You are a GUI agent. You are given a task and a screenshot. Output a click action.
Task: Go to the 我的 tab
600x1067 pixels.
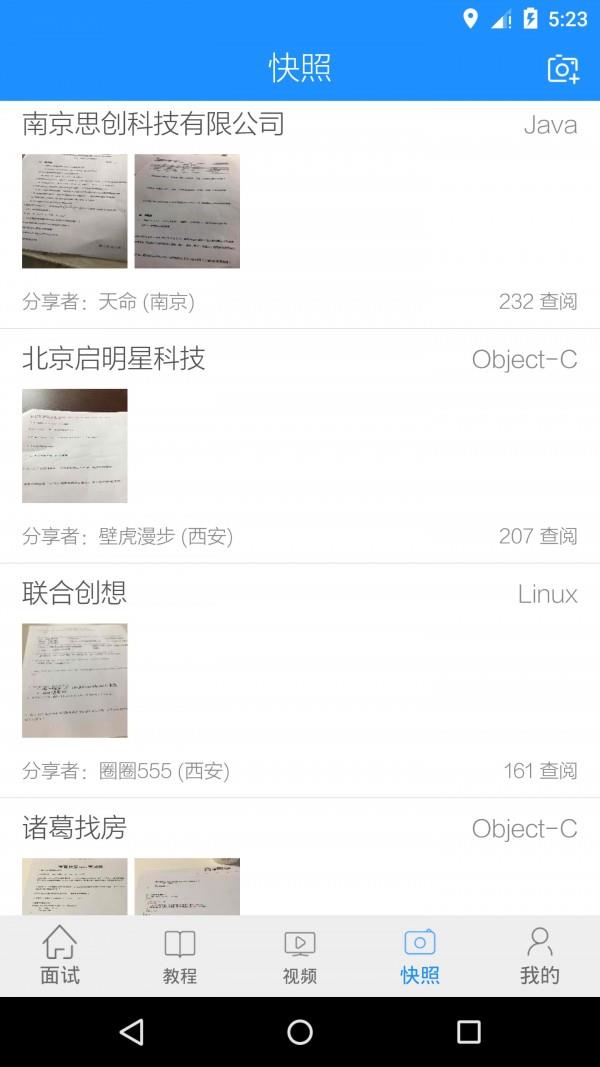tap(540, 956)
